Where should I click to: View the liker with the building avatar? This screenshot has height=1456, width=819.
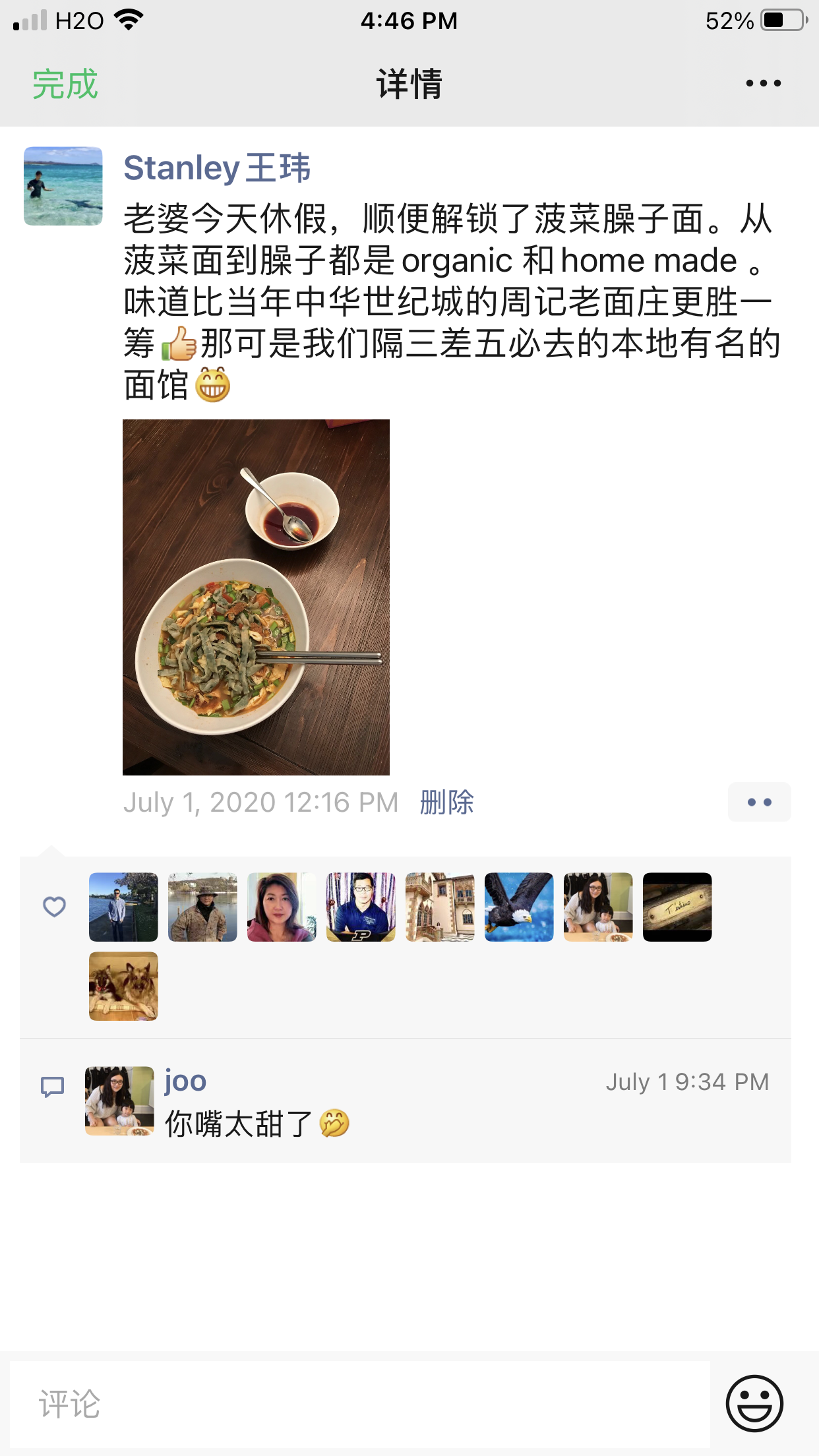tap(440, 907)
